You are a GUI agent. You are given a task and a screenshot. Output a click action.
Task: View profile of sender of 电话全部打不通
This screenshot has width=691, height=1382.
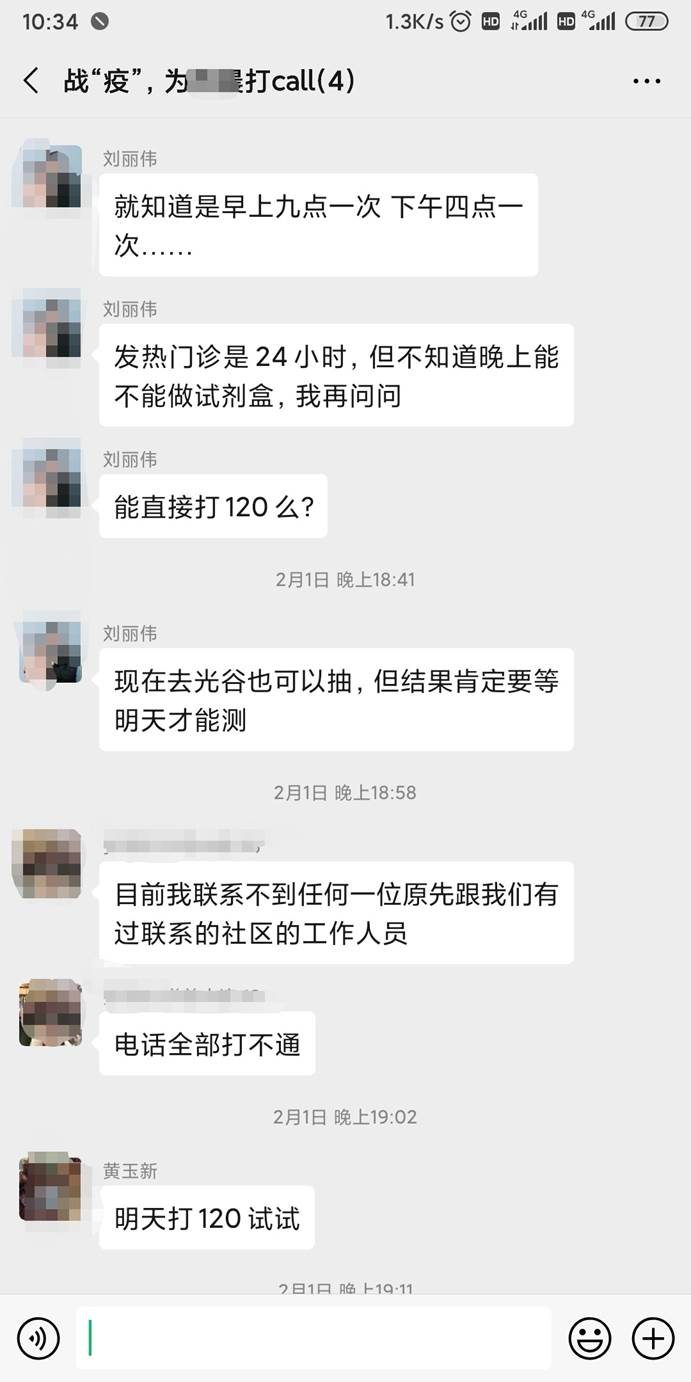click(50, 1013)
